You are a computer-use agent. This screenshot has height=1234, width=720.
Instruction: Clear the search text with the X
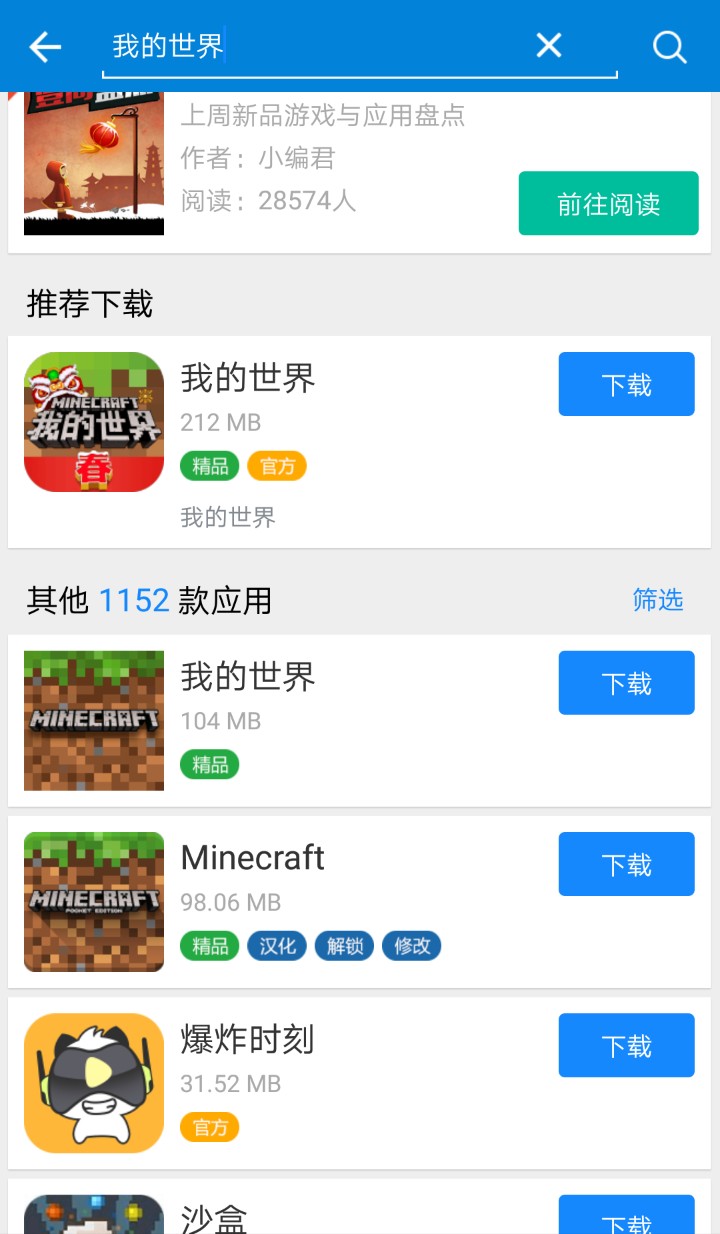tap(549, 45)
